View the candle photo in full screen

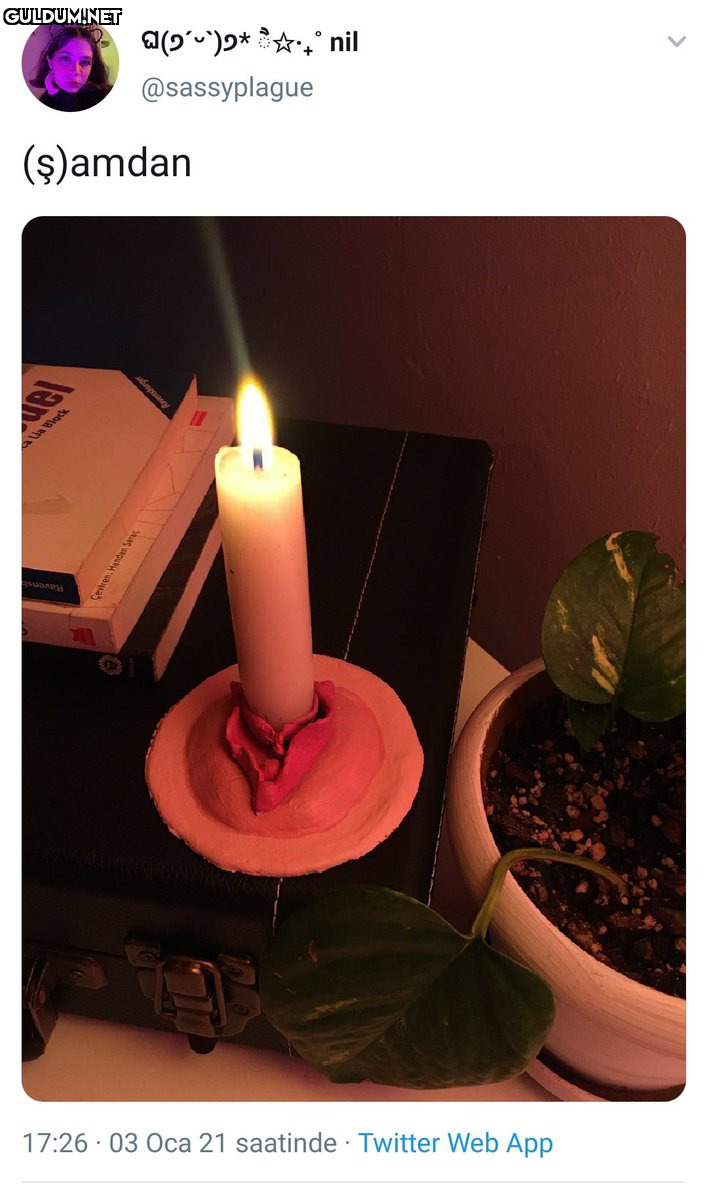click(353, 658)
